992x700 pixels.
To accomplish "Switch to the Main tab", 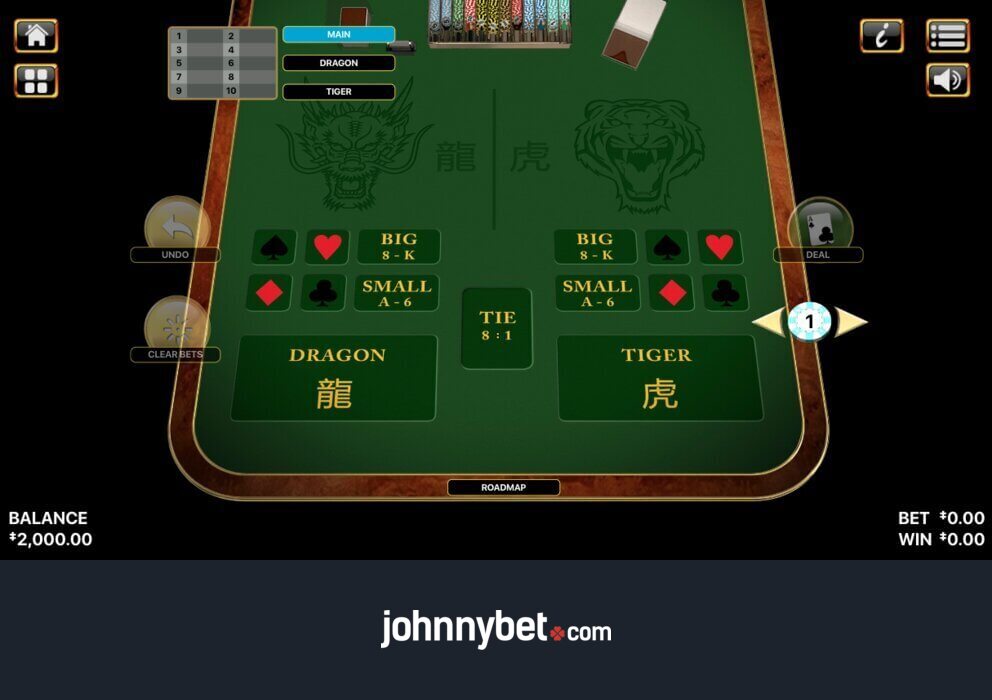I will click(x=338, y=35).
